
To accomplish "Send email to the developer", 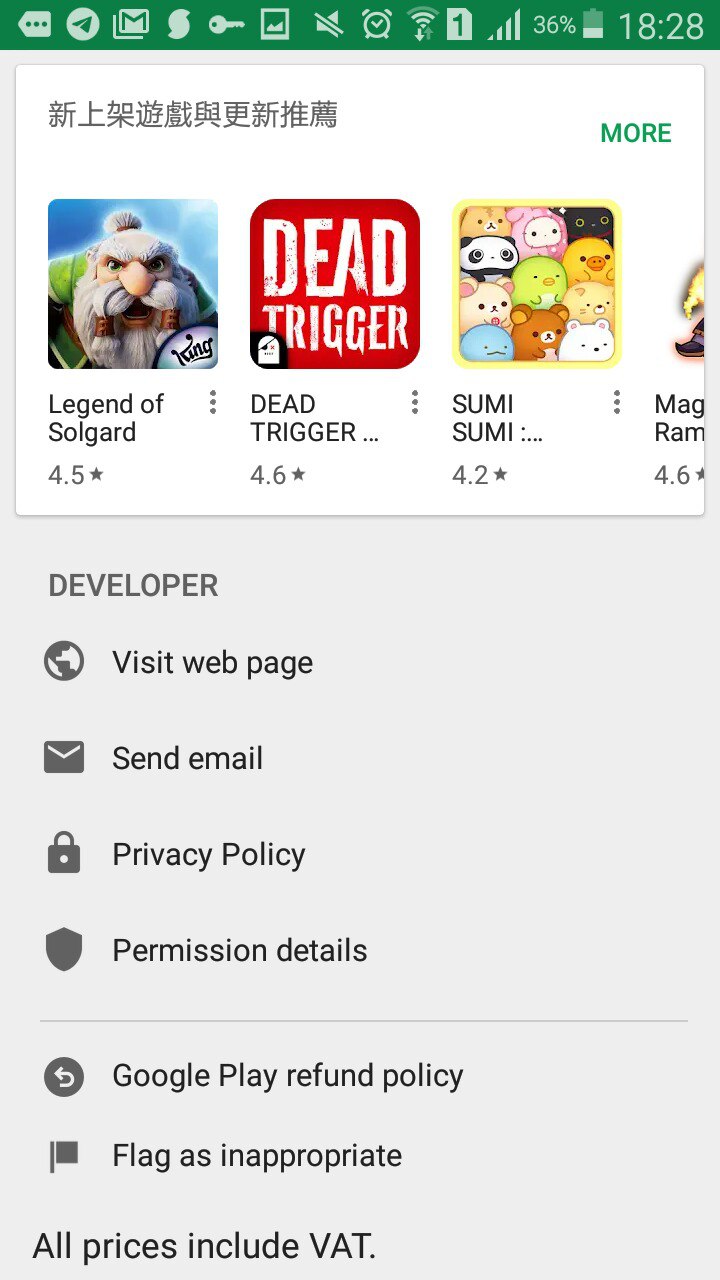I will pos(187,758).
